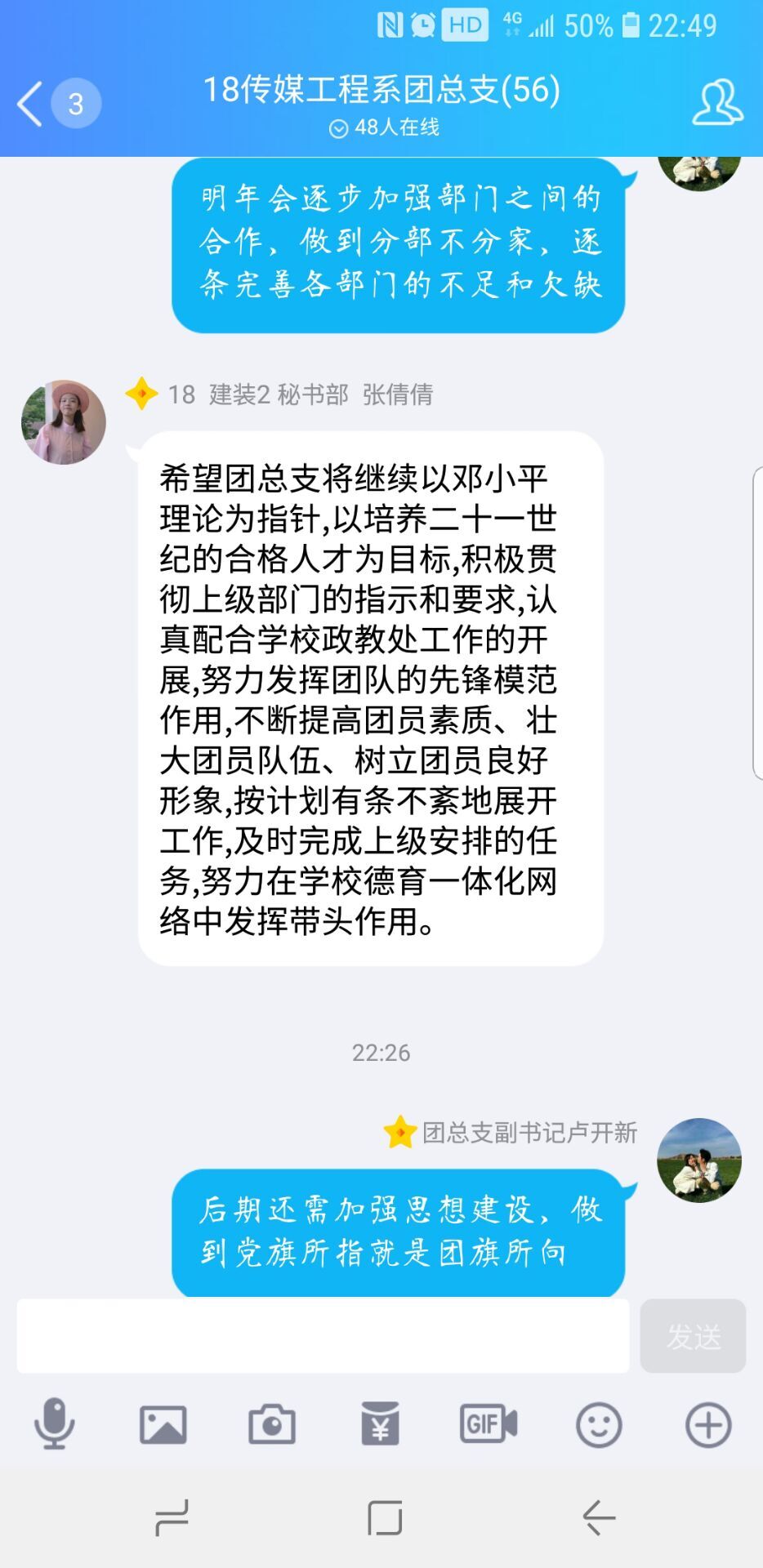Tap the system home button
The height and width of the screenshot is (1568, 763).
point(385,1518)
